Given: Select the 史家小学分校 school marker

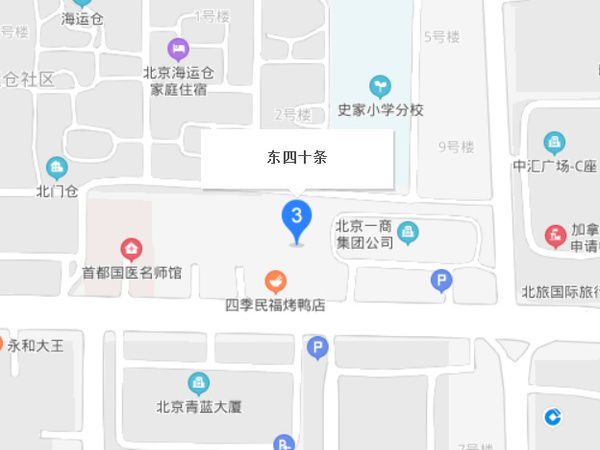Looking at the screenshot, I should tap(380, 86).
